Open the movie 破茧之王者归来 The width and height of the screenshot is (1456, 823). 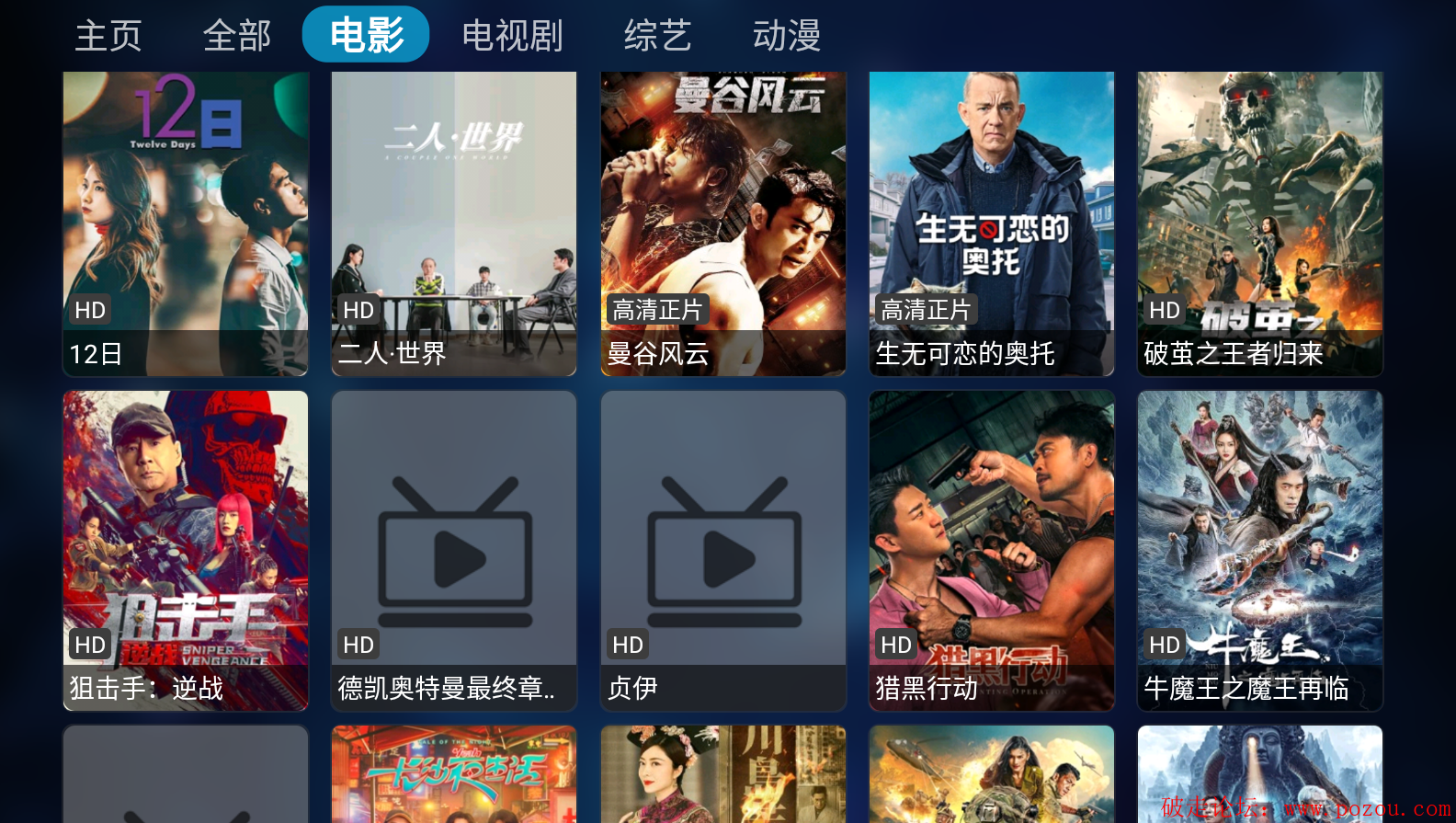(1260, 223)
